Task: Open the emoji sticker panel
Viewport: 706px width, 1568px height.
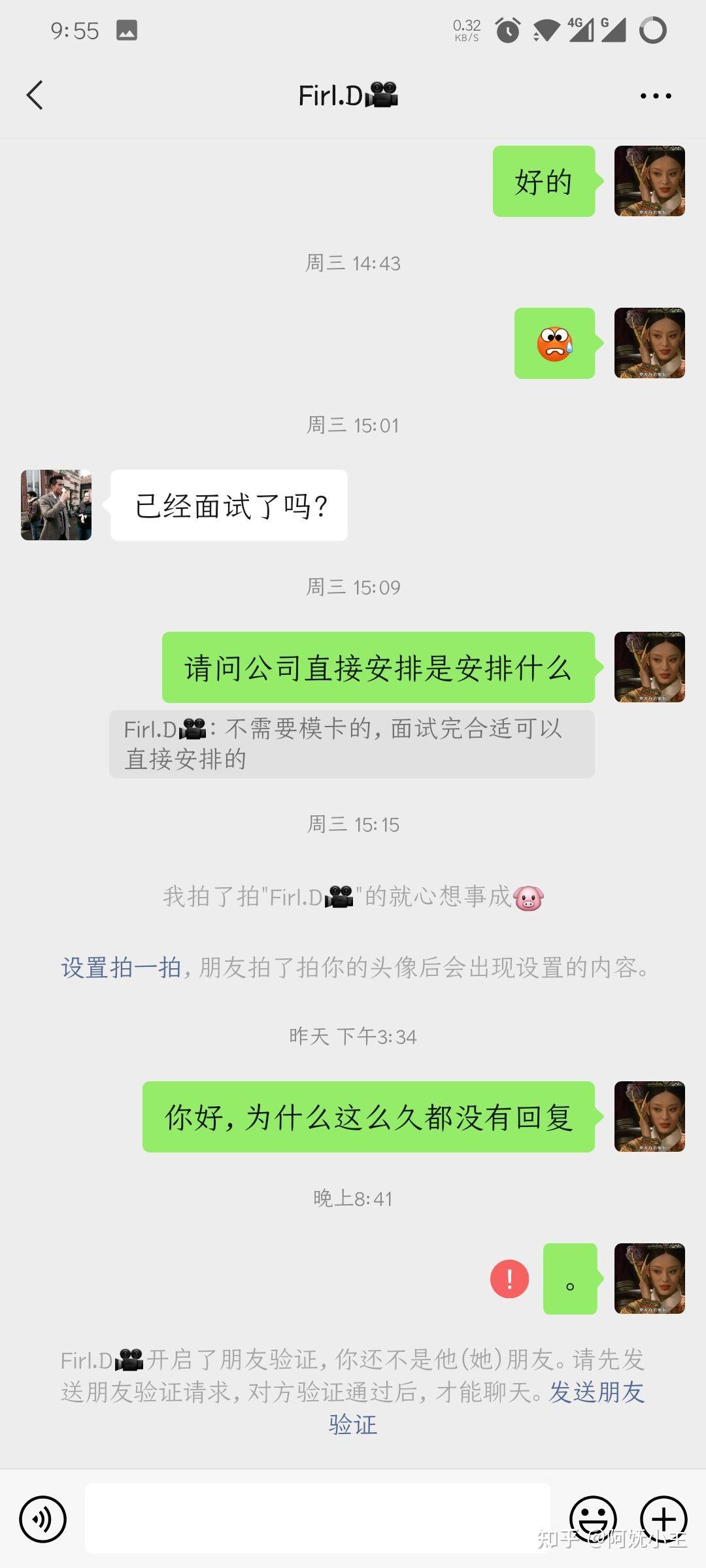Action: (x=593, y=1519)
